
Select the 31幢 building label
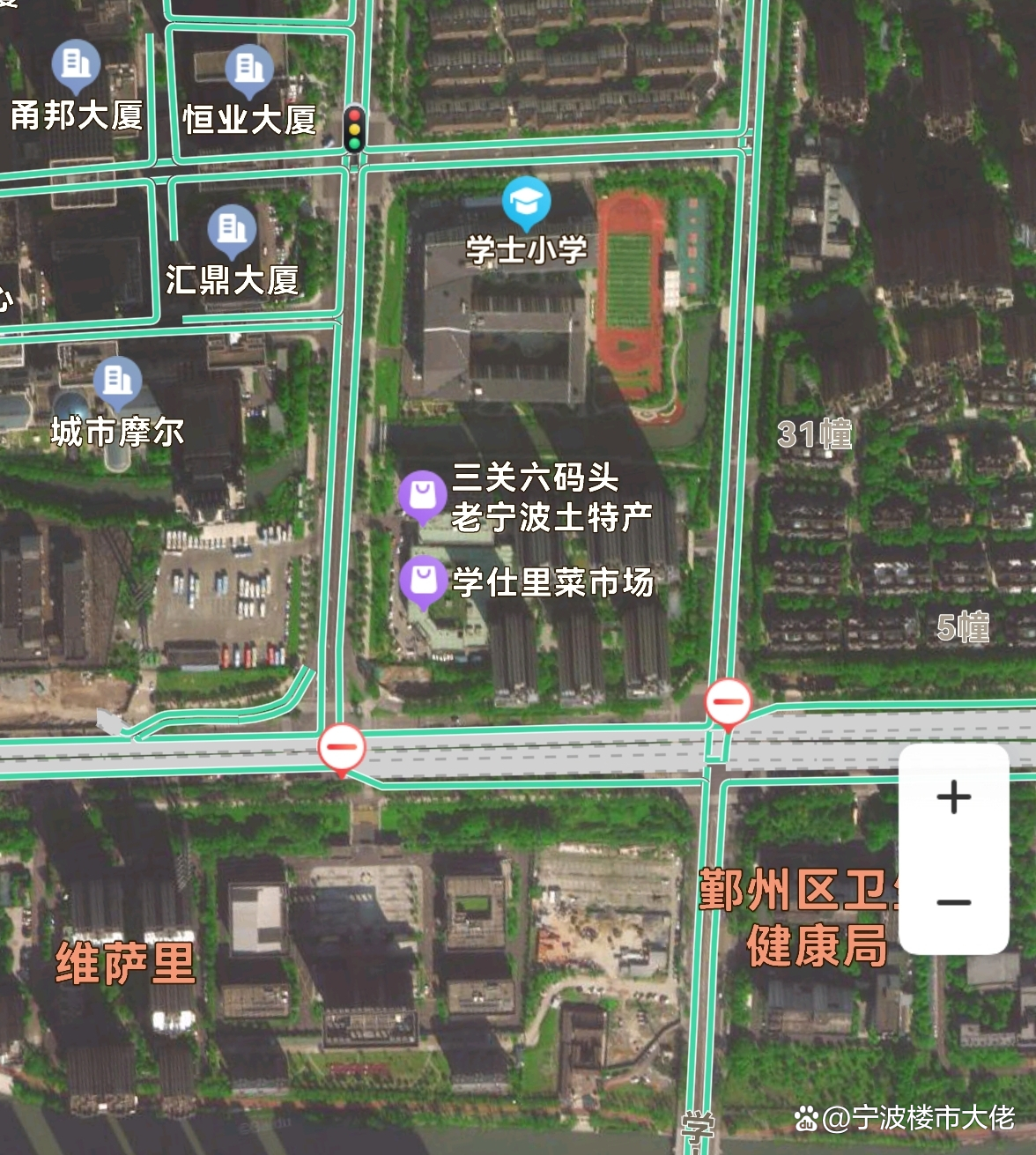(x=815, y=433)
